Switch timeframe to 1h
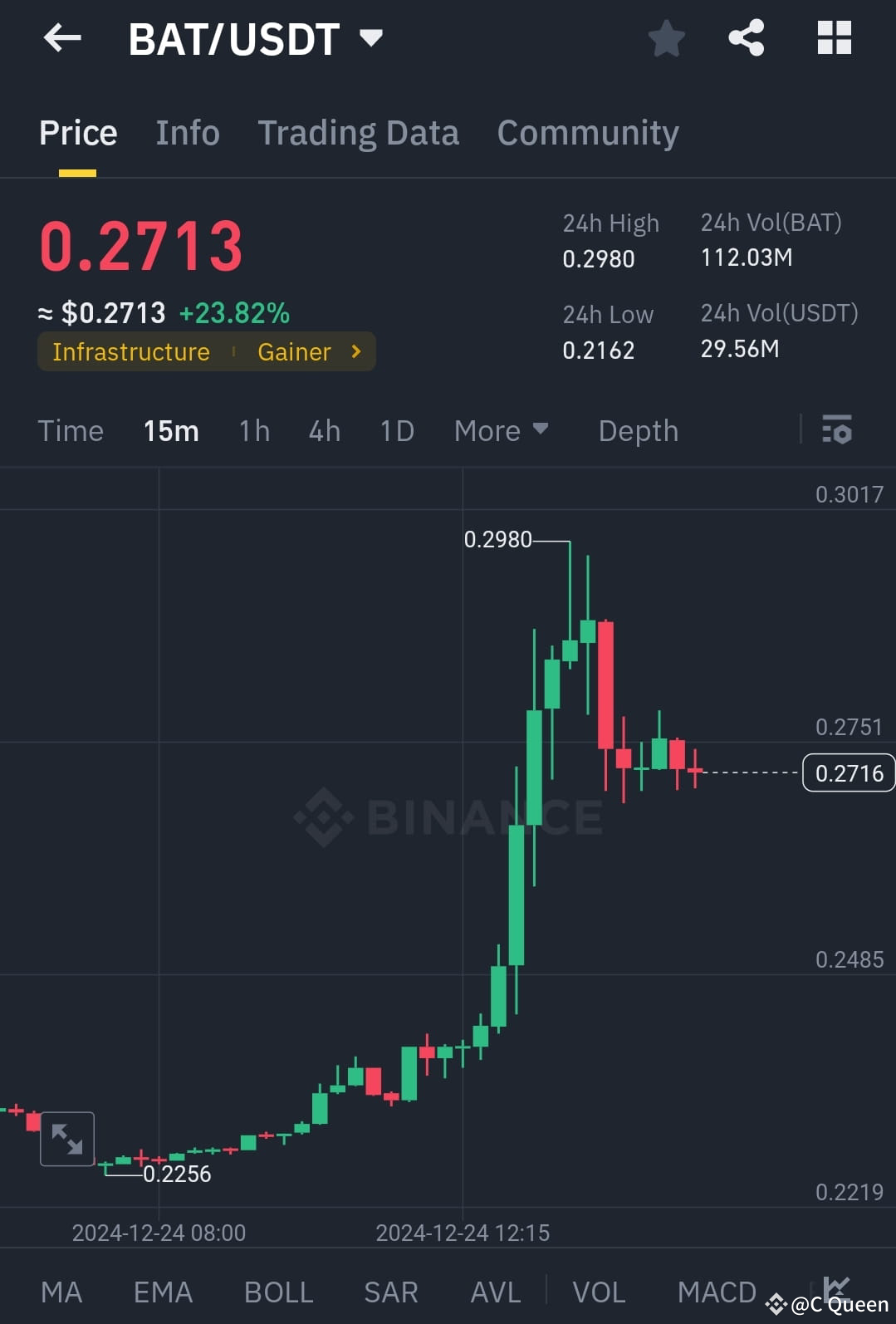This screenshot has width=896, height=1324. (253, 431)
